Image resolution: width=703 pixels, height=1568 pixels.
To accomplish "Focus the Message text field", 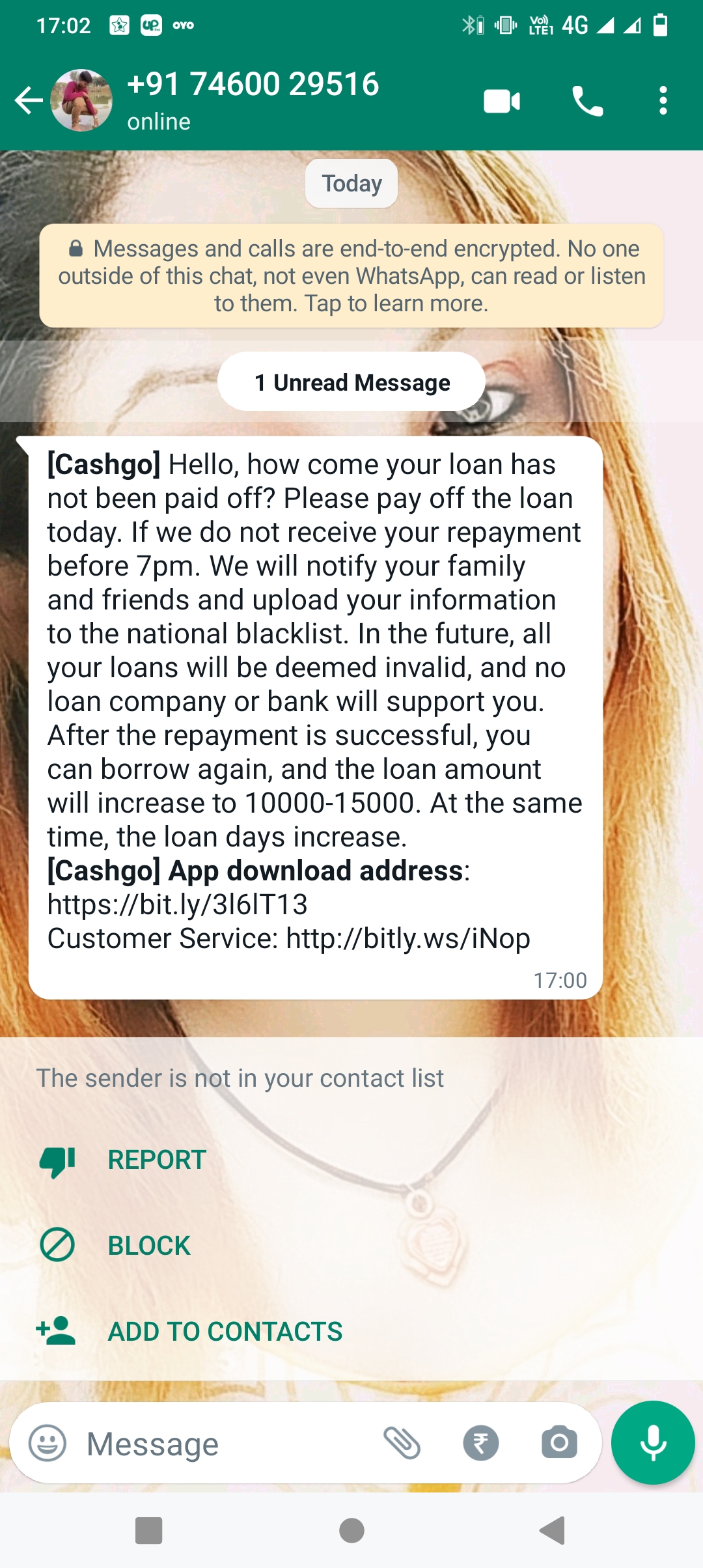I will pos(221,1444).
